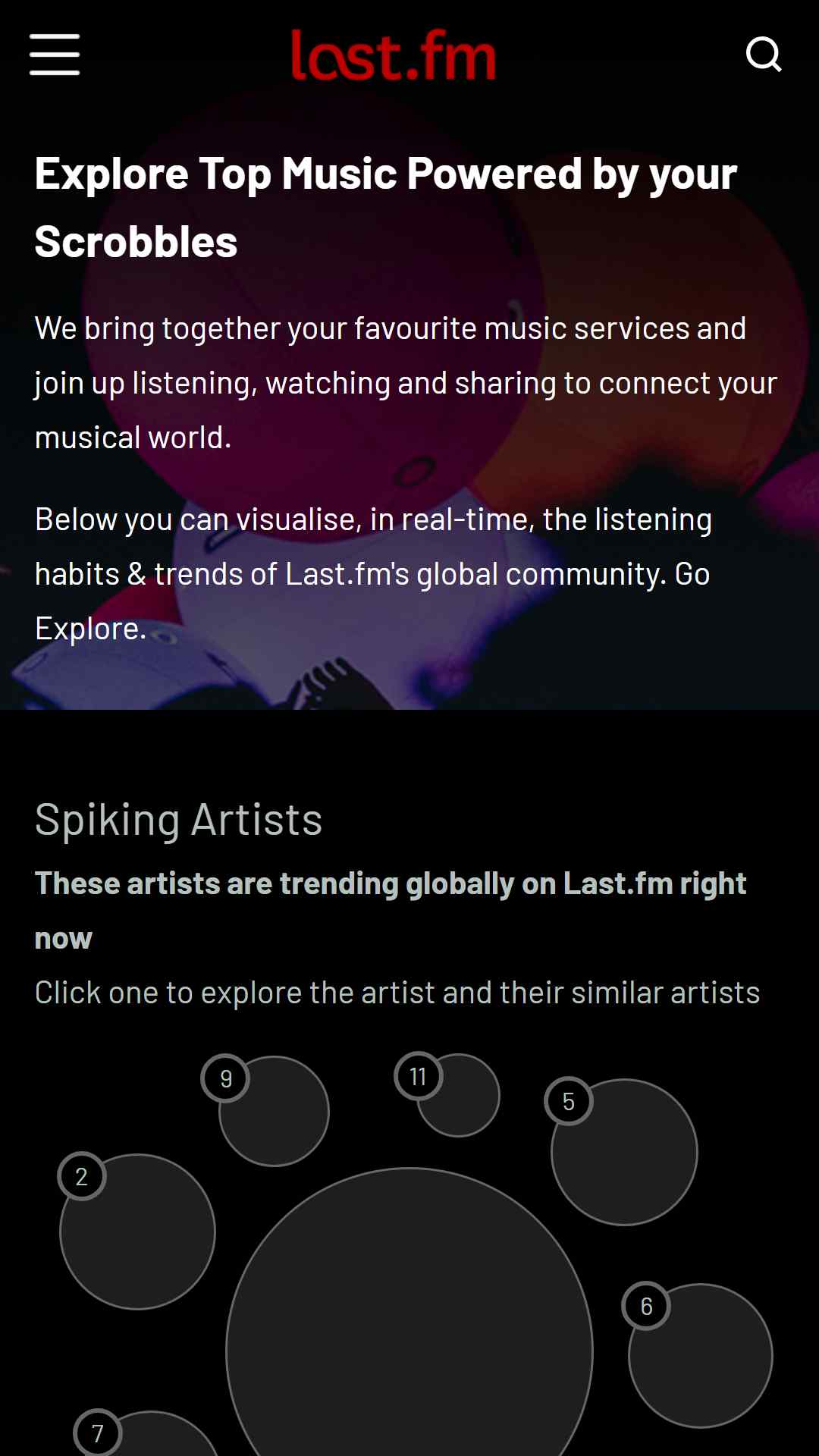
Task: Select the artist bubble ranked 9
Action: tap(275, 1112)
